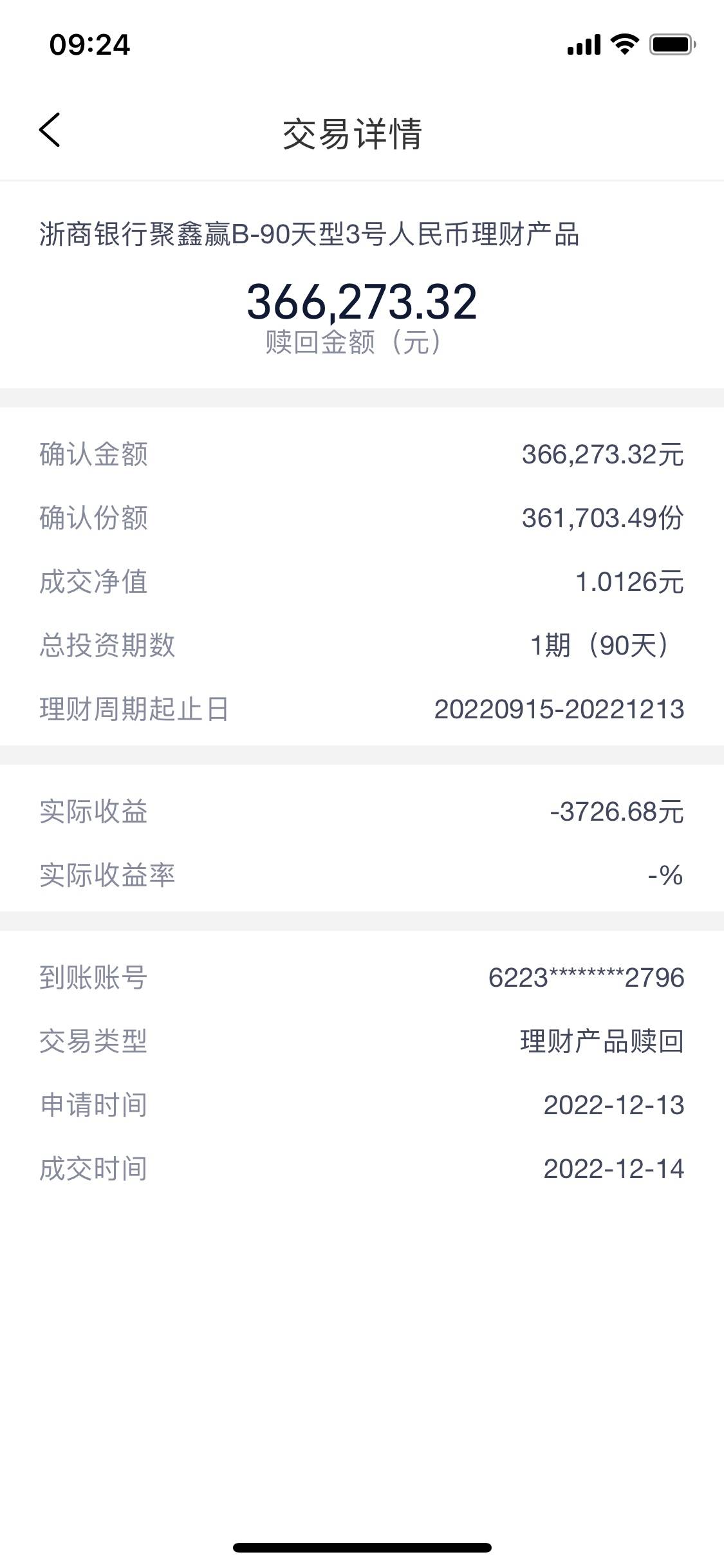Go back from the 交易详情 page
The width and height of the screenshot is (724, 1568).
(x=50, y=130)
